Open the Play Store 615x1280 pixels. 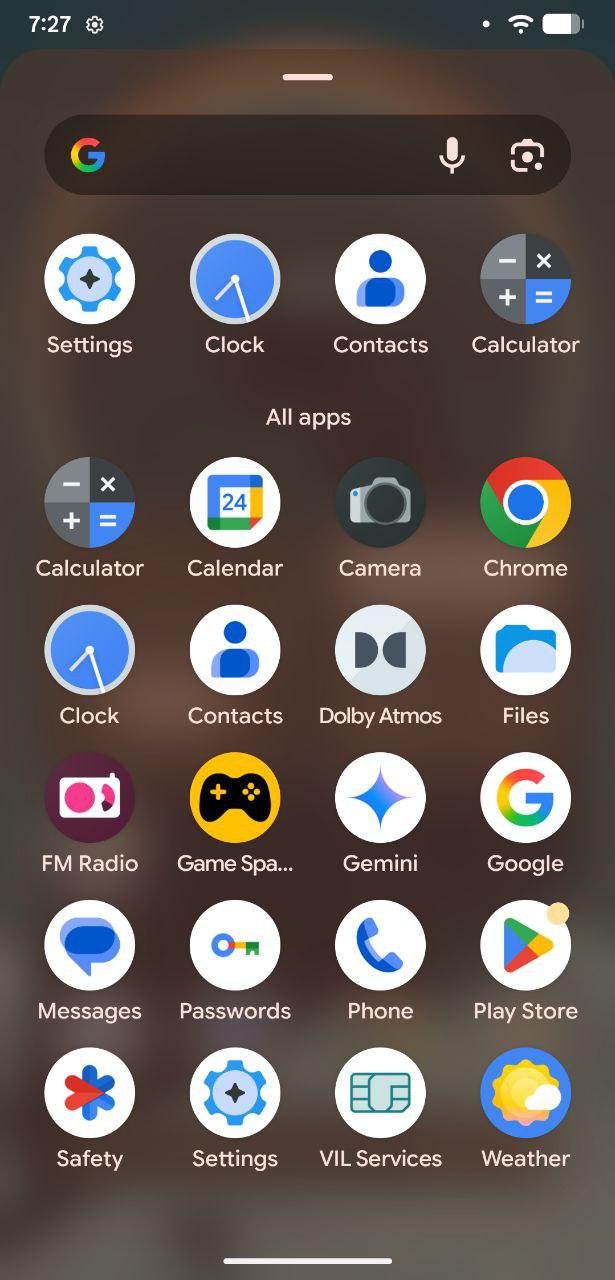[525, 945]
